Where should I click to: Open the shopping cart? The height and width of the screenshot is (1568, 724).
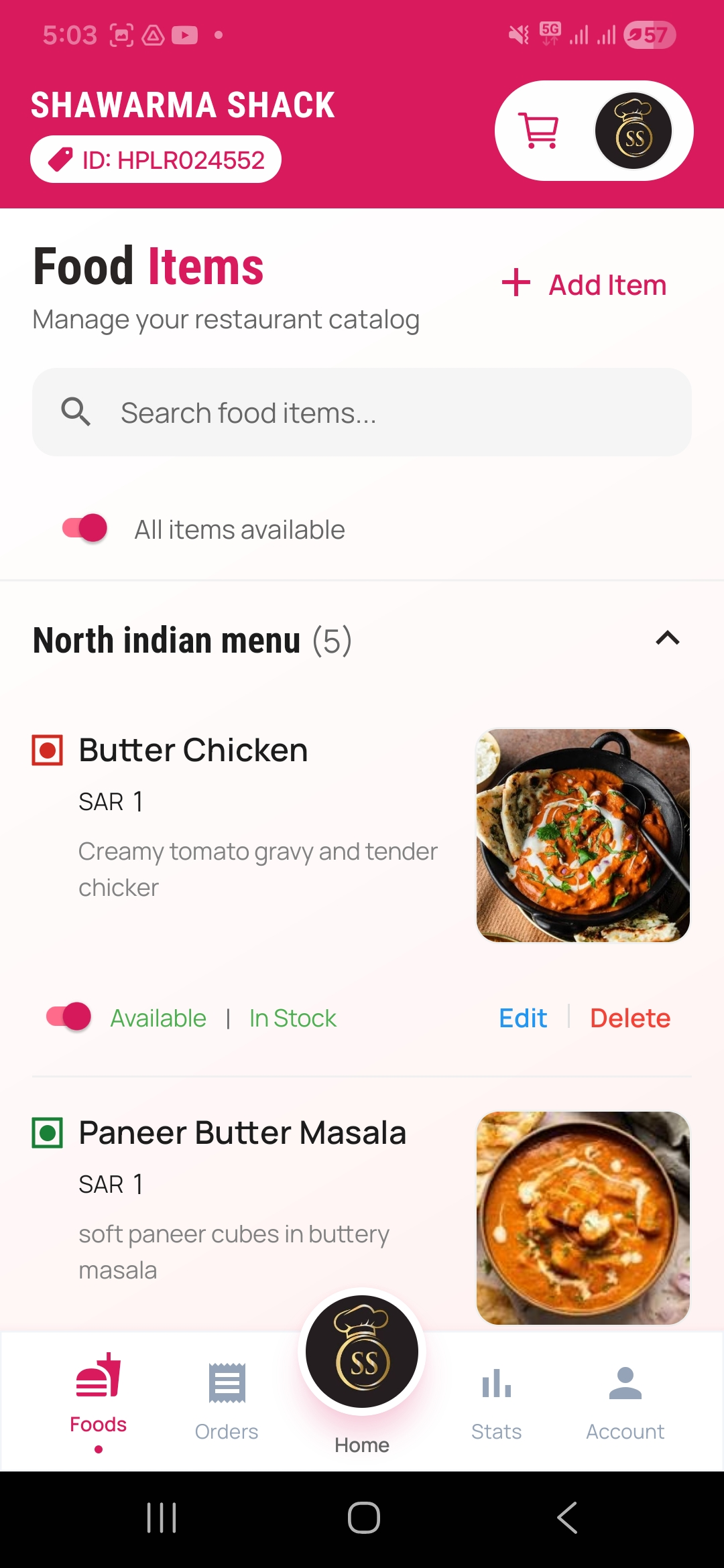(539, 131)
